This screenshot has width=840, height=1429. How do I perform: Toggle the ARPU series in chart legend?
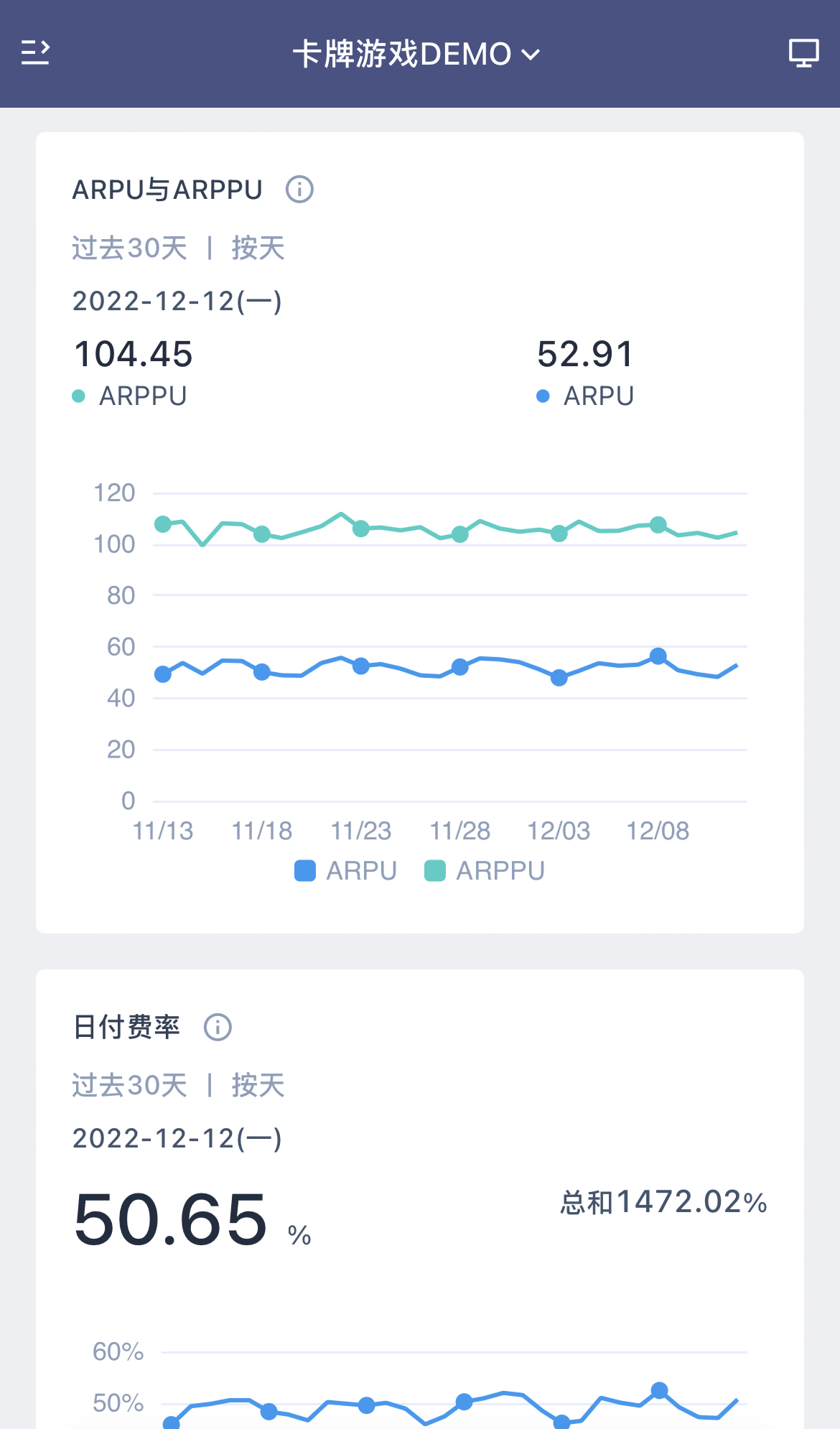click(x=345, y=870)
